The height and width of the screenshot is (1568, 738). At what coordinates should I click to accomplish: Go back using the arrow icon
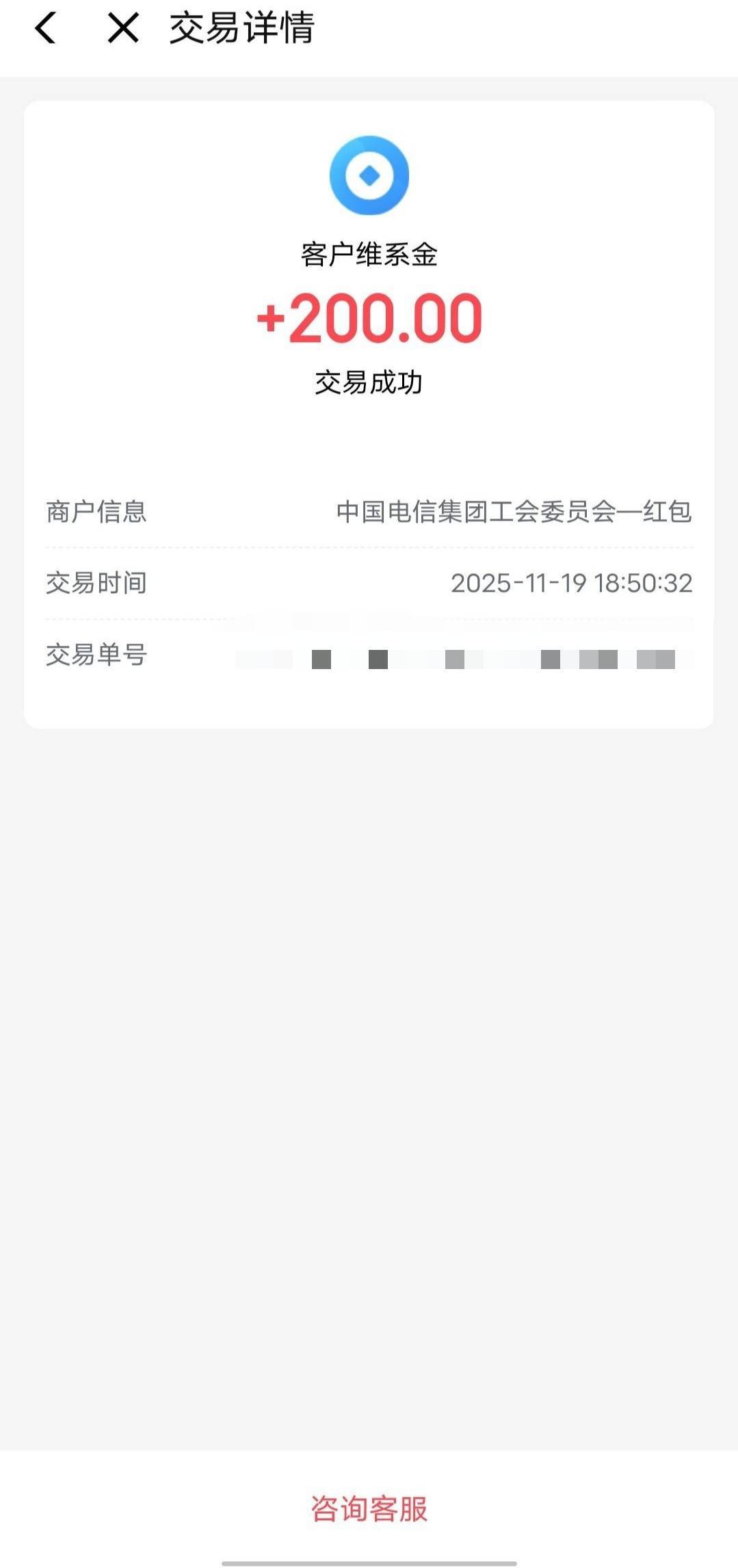point(45,29)
